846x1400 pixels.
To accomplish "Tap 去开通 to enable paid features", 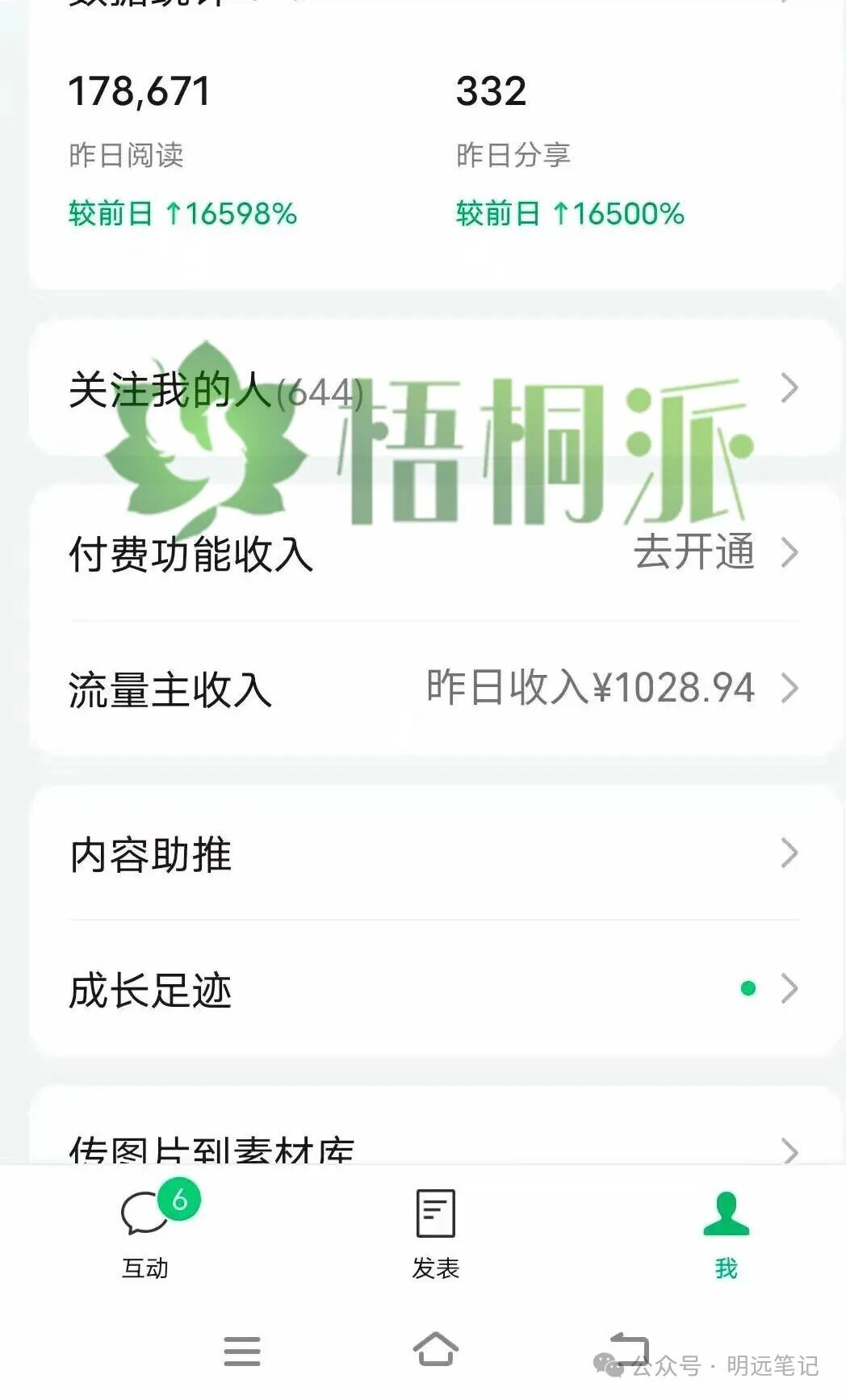I will (x=696, y=551).
